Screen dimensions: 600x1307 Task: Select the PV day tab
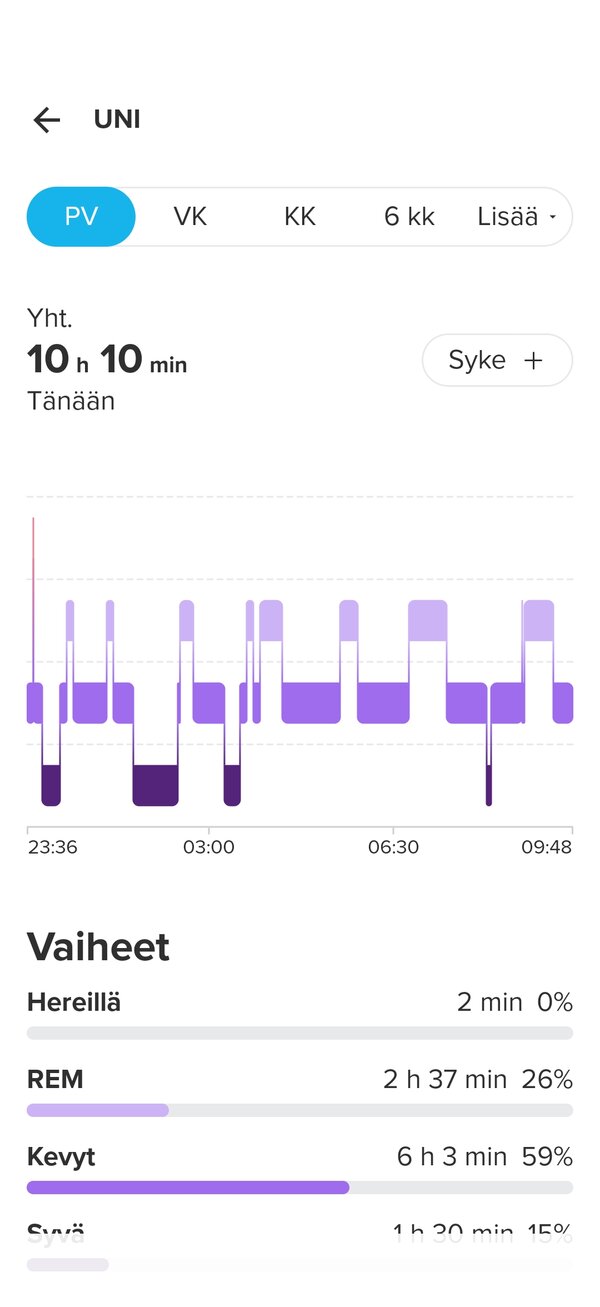point(81,217)
